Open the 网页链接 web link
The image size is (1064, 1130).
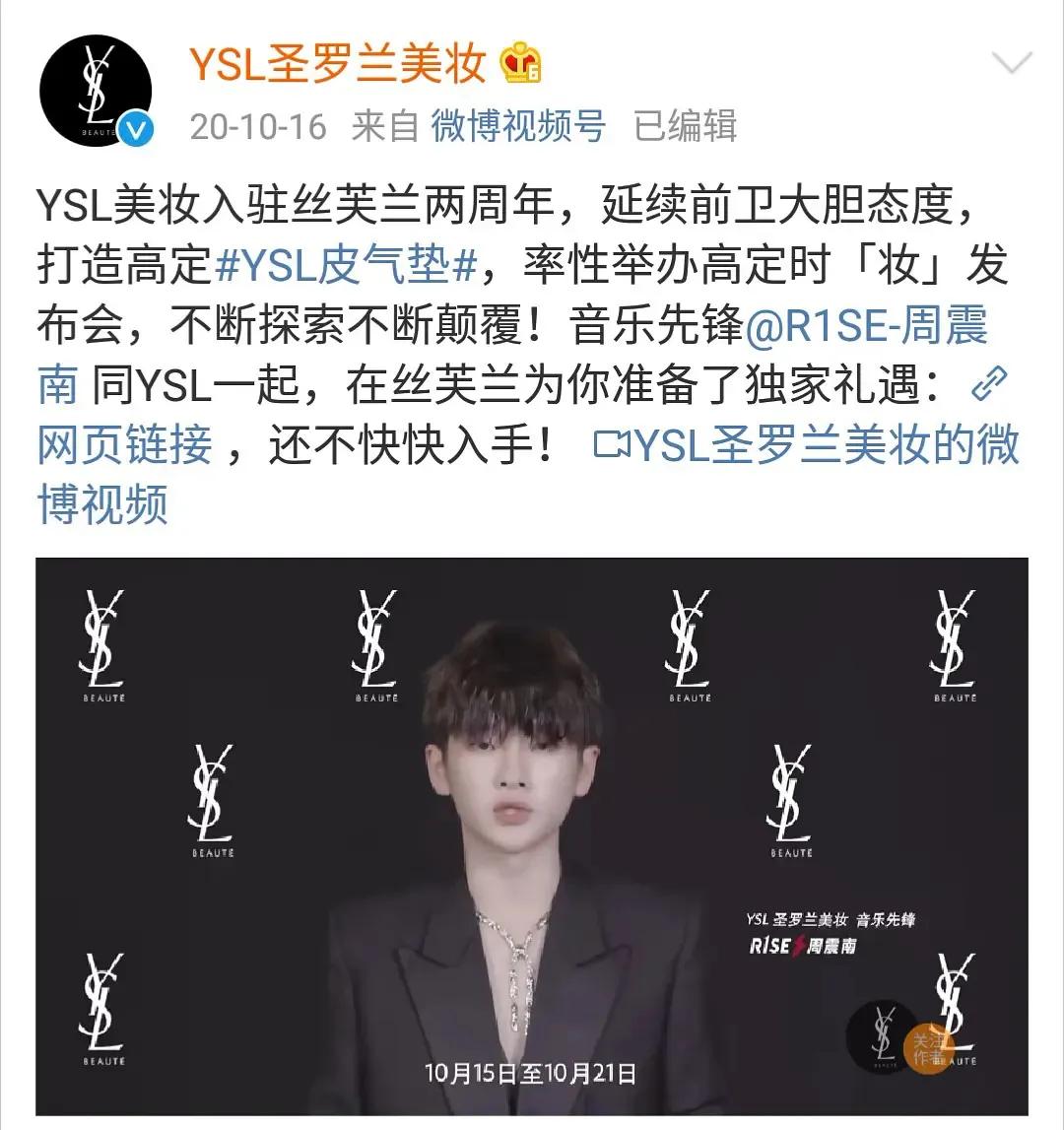click(x=125, y=444)
